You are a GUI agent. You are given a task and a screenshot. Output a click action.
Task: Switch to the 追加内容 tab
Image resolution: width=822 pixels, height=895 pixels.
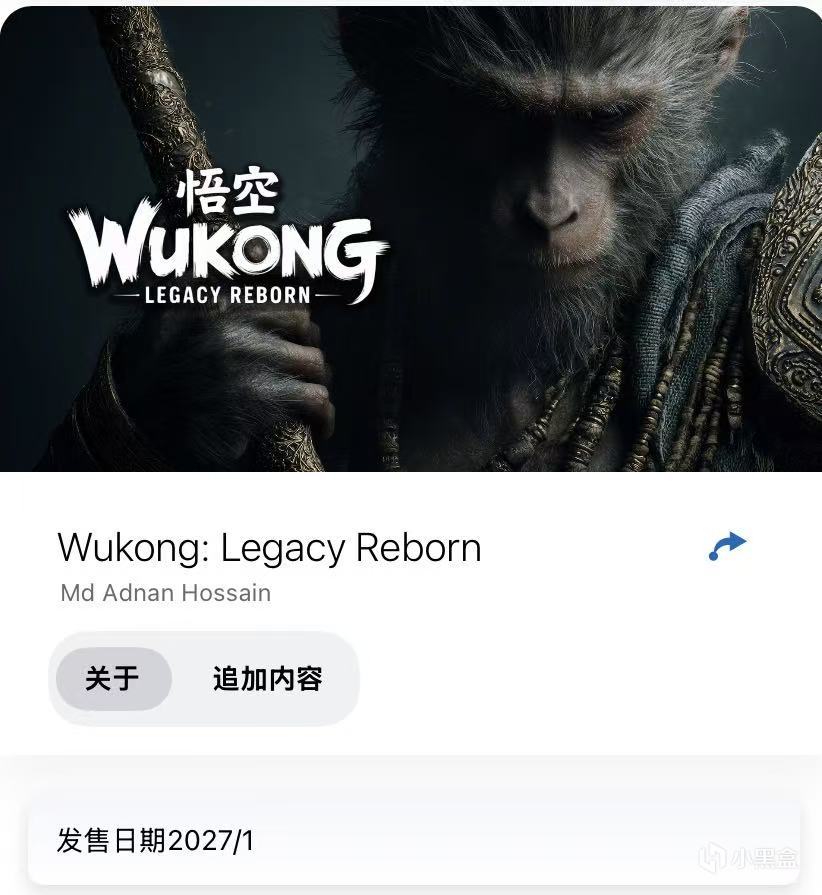(x=267, y=679)
